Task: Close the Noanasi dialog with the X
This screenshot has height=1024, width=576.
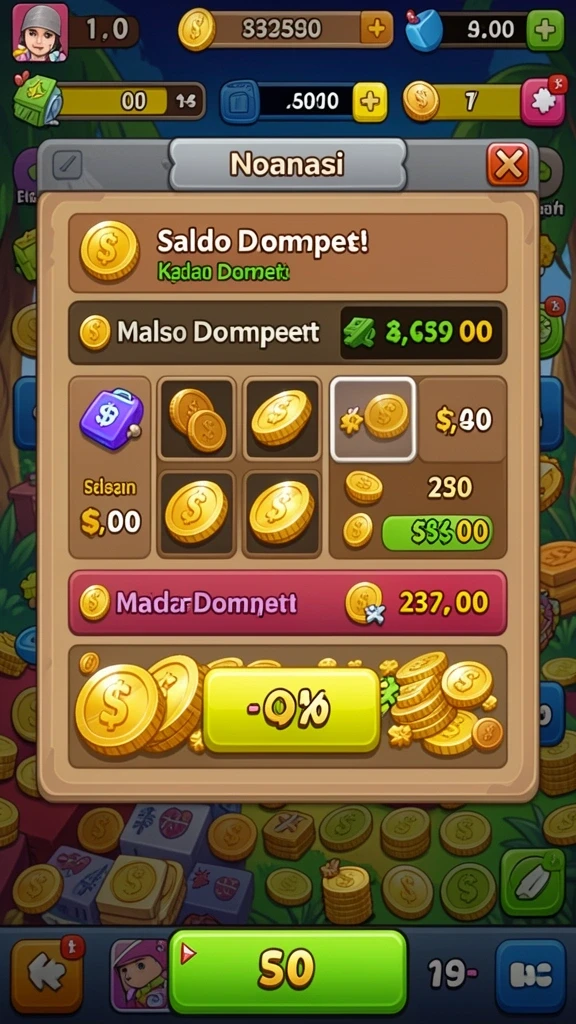Action: pos(507,164)
